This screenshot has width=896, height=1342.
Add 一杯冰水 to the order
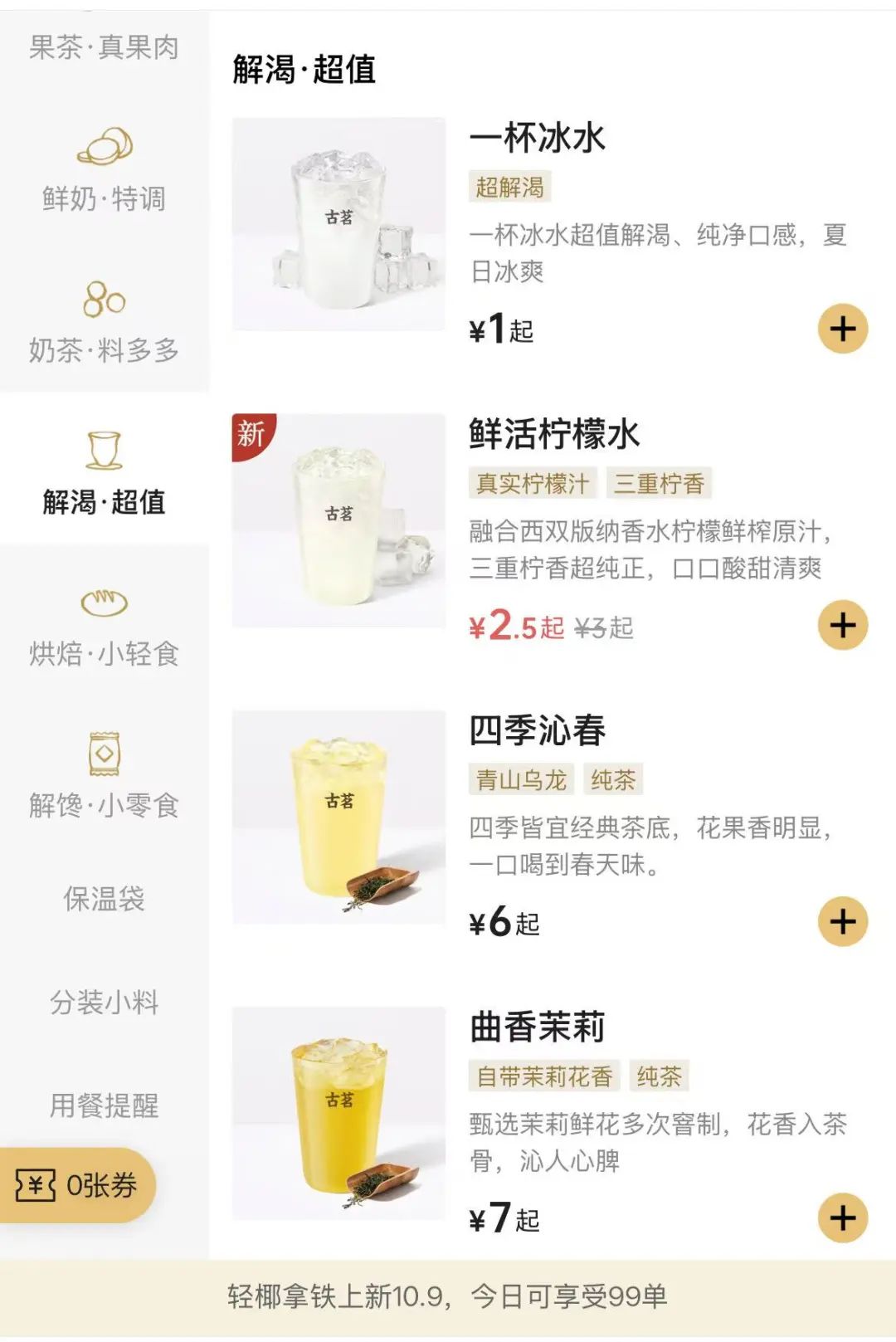pyautogui.click(x=842, y=329)
